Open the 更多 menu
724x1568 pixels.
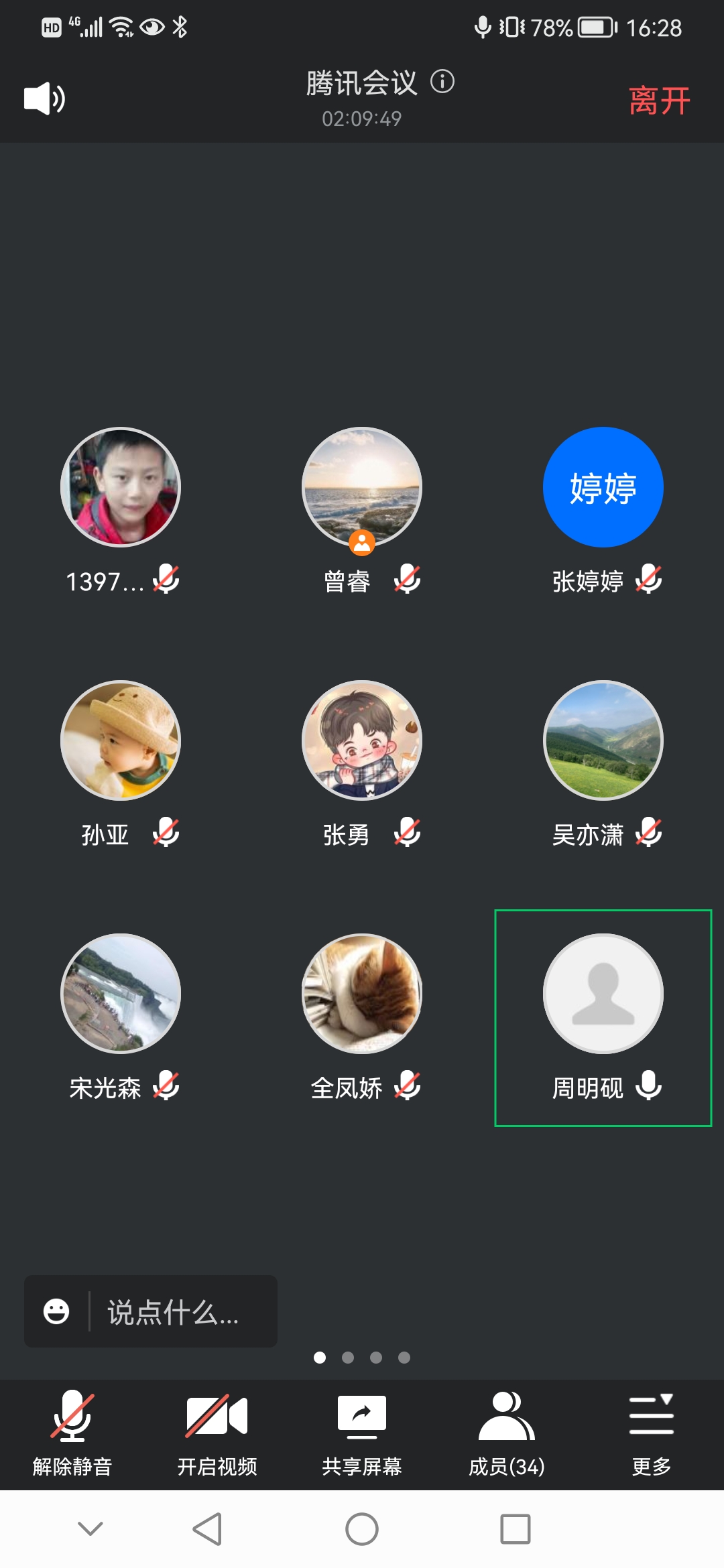(651, 1433)
